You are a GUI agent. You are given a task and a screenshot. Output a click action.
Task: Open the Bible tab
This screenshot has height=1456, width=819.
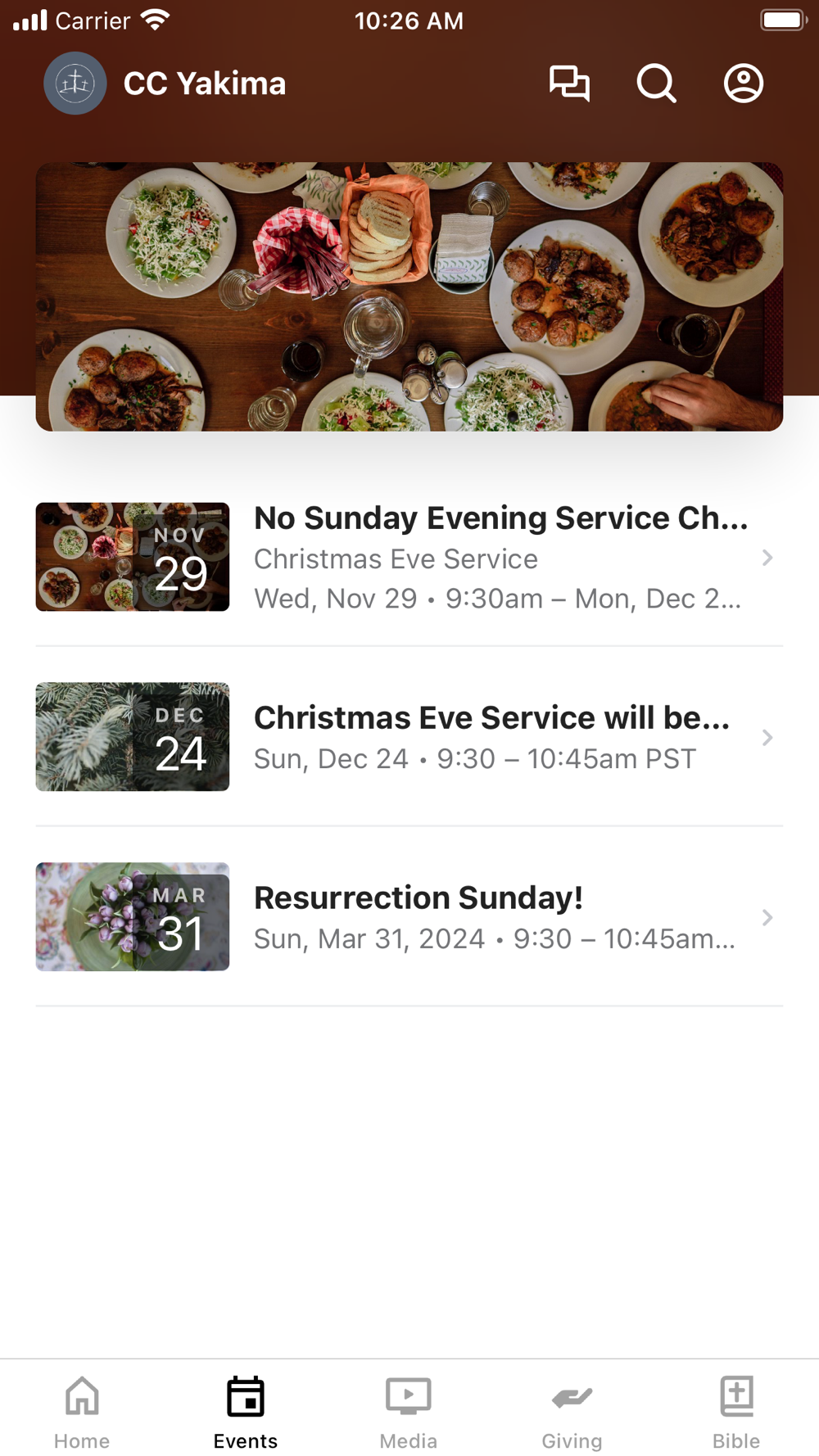tap(735, 1410)
